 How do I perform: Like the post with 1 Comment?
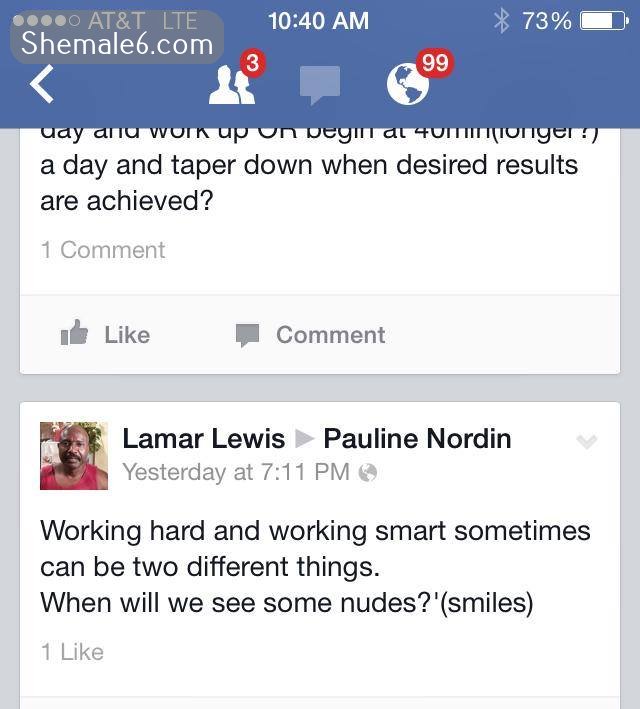[105, 335]
